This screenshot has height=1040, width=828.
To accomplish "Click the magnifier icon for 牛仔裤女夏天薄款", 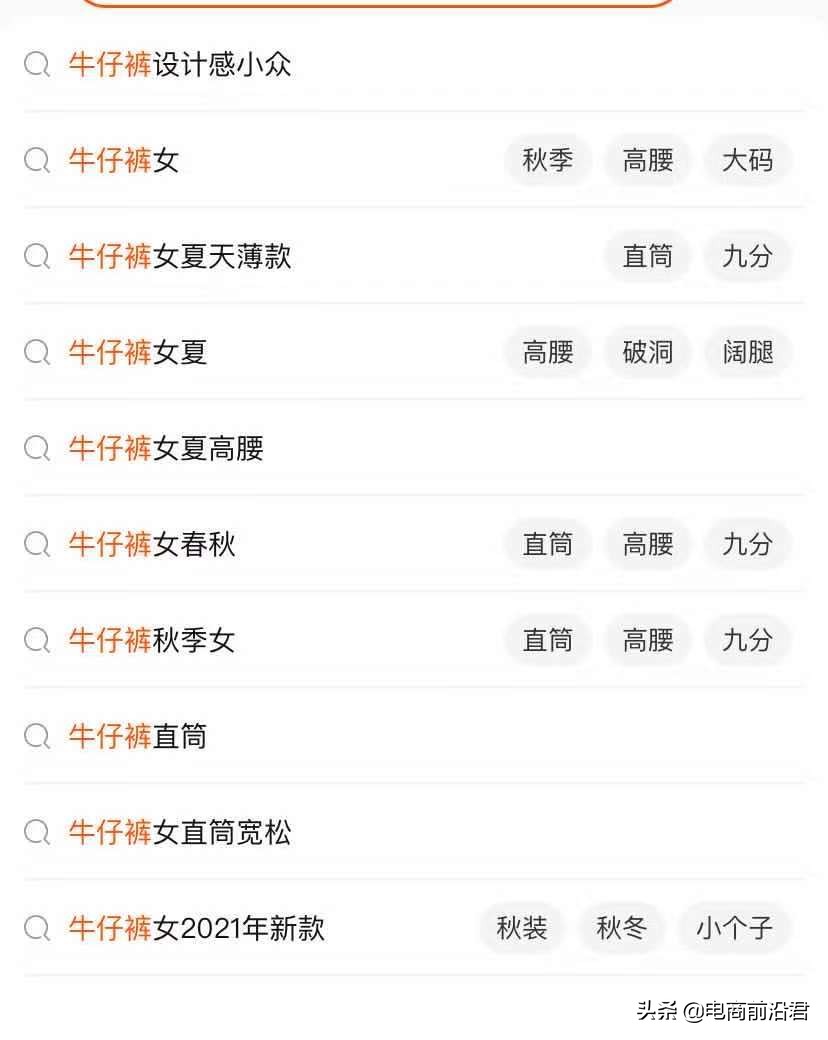I will coord(37,256).
